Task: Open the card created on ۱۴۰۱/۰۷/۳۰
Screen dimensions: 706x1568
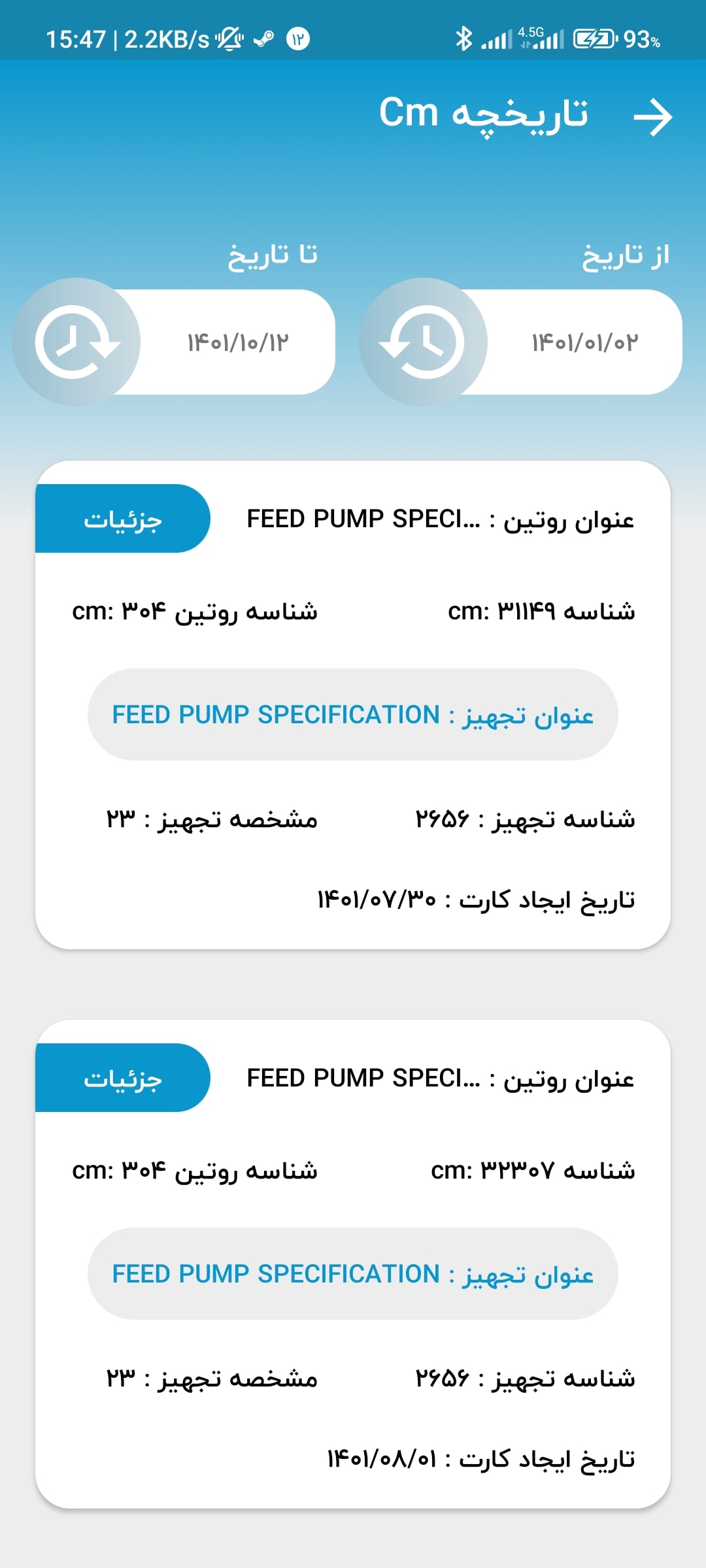Action: click(x=353, y=705)
